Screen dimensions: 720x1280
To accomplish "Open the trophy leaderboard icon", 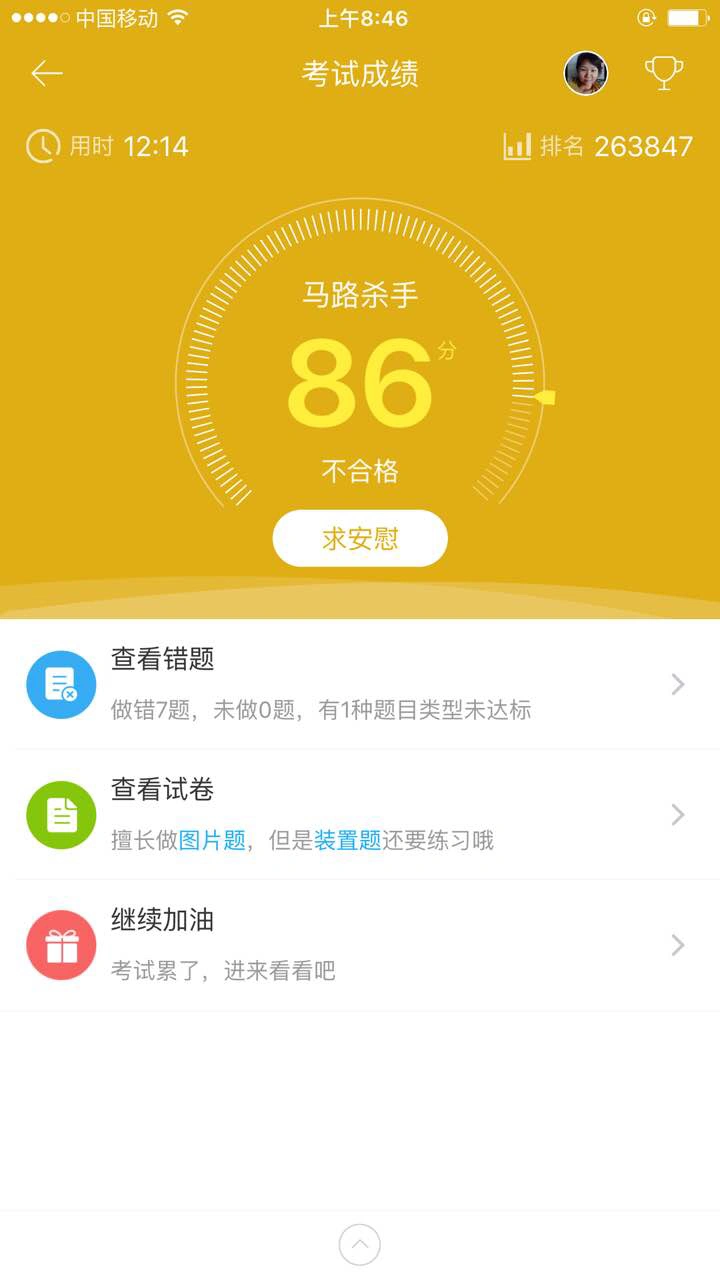I will pos(664,73).
